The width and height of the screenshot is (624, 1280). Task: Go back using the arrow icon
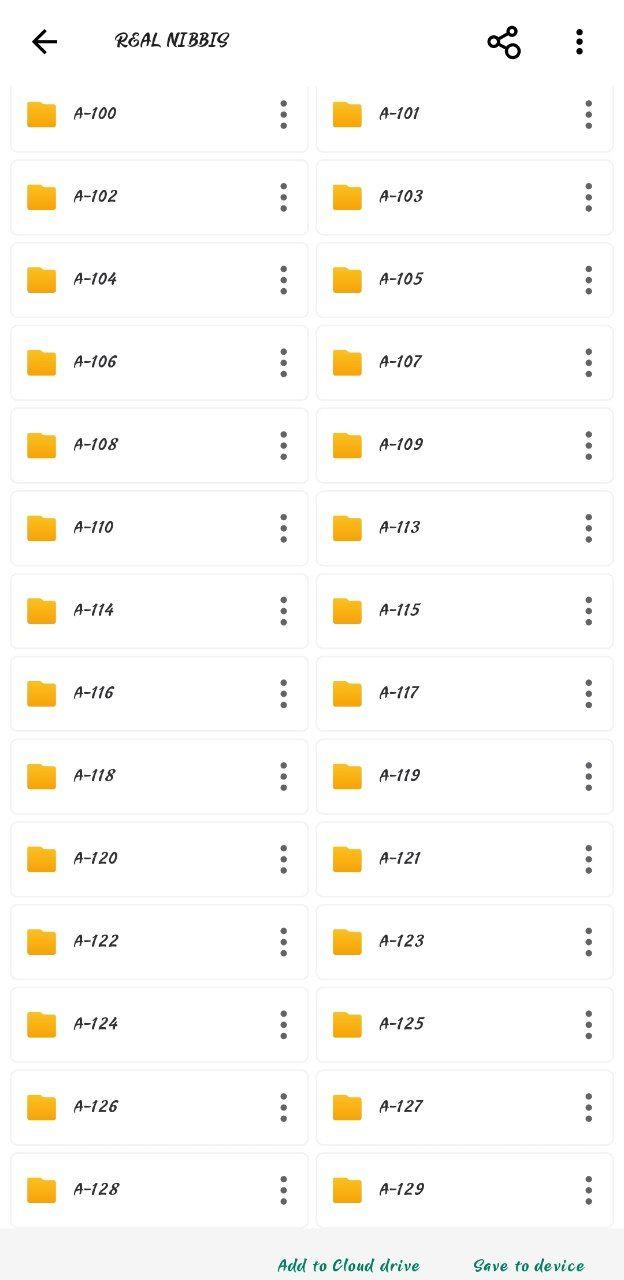(x=44, y=41)
